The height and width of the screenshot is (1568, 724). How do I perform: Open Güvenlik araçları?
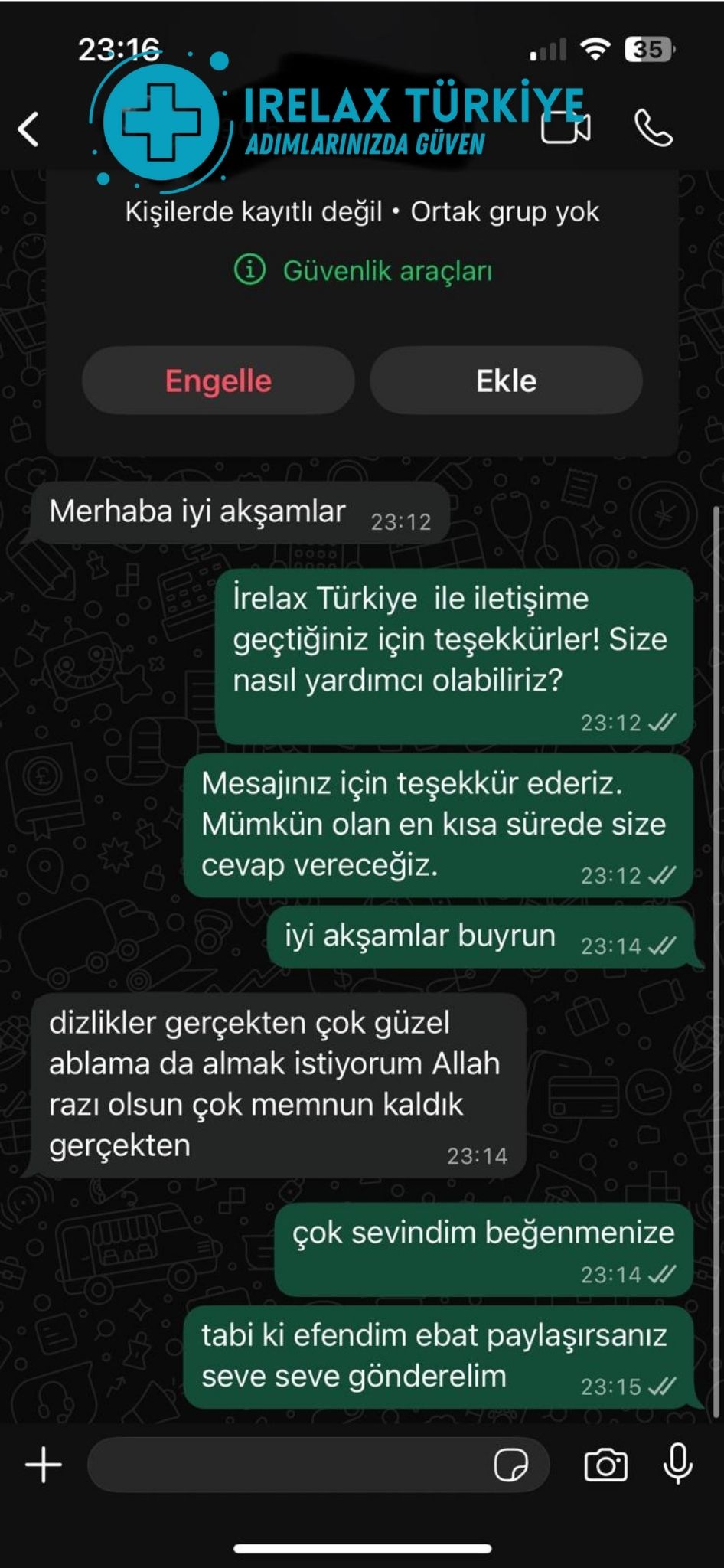coord(364,270)
